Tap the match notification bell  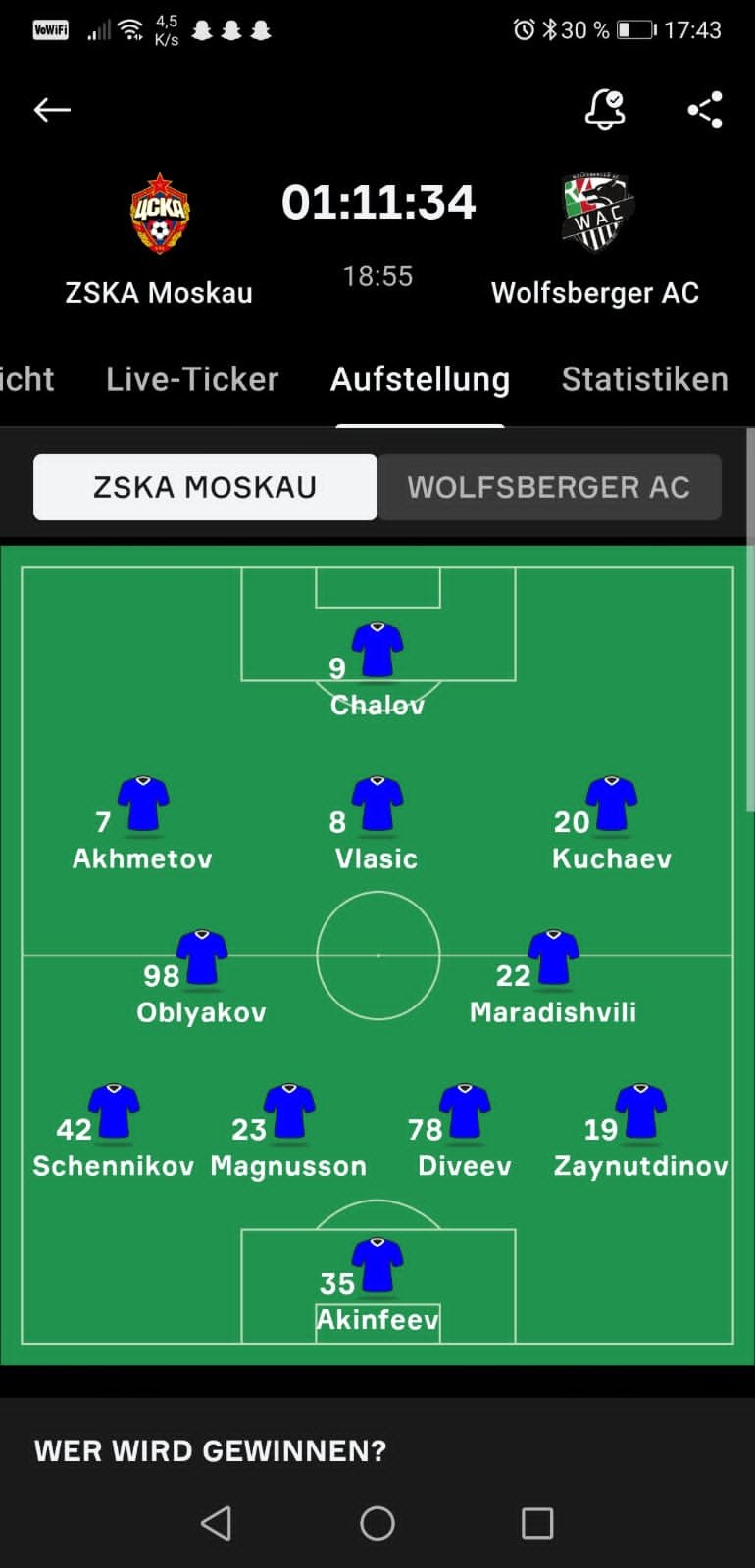[x=605, y=109]
